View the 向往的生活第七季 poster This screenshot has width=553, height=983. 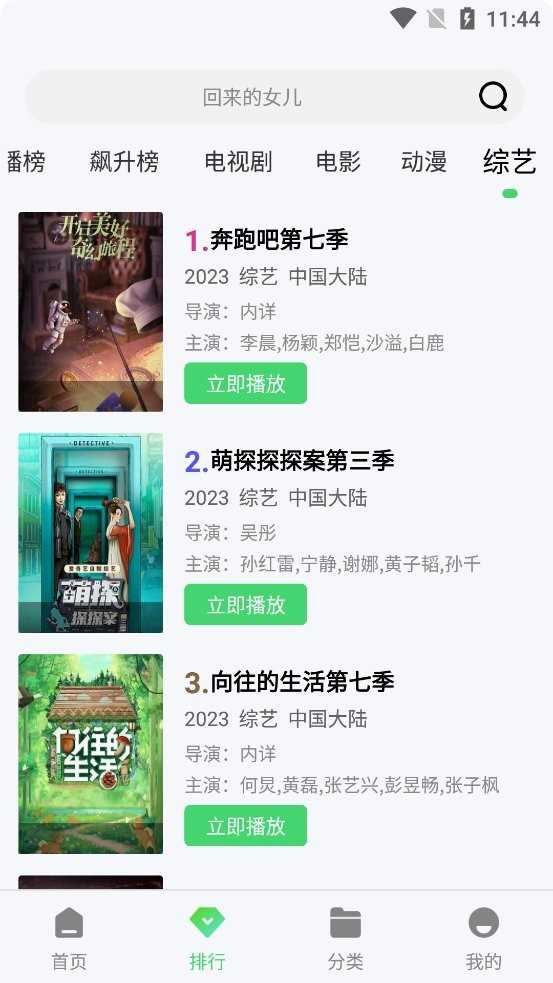(91, 754)
